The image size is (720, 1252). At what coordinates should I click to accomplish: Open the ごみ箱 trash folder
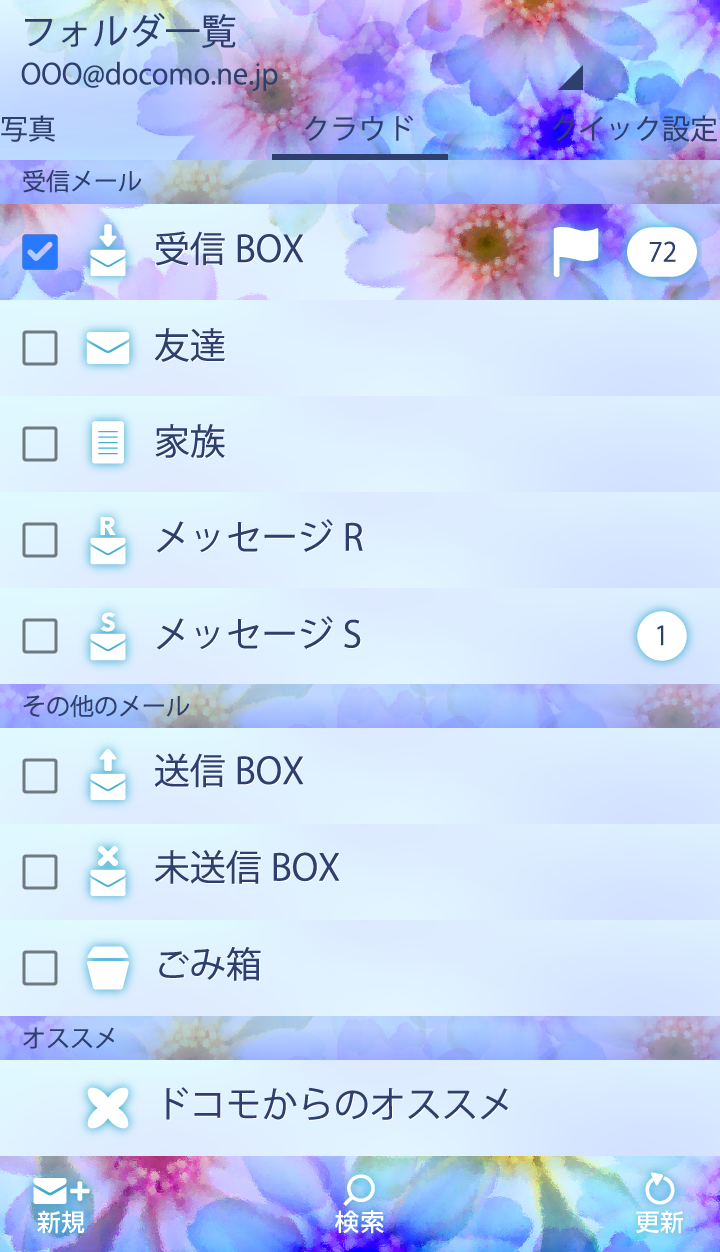(x=208, y=966)
